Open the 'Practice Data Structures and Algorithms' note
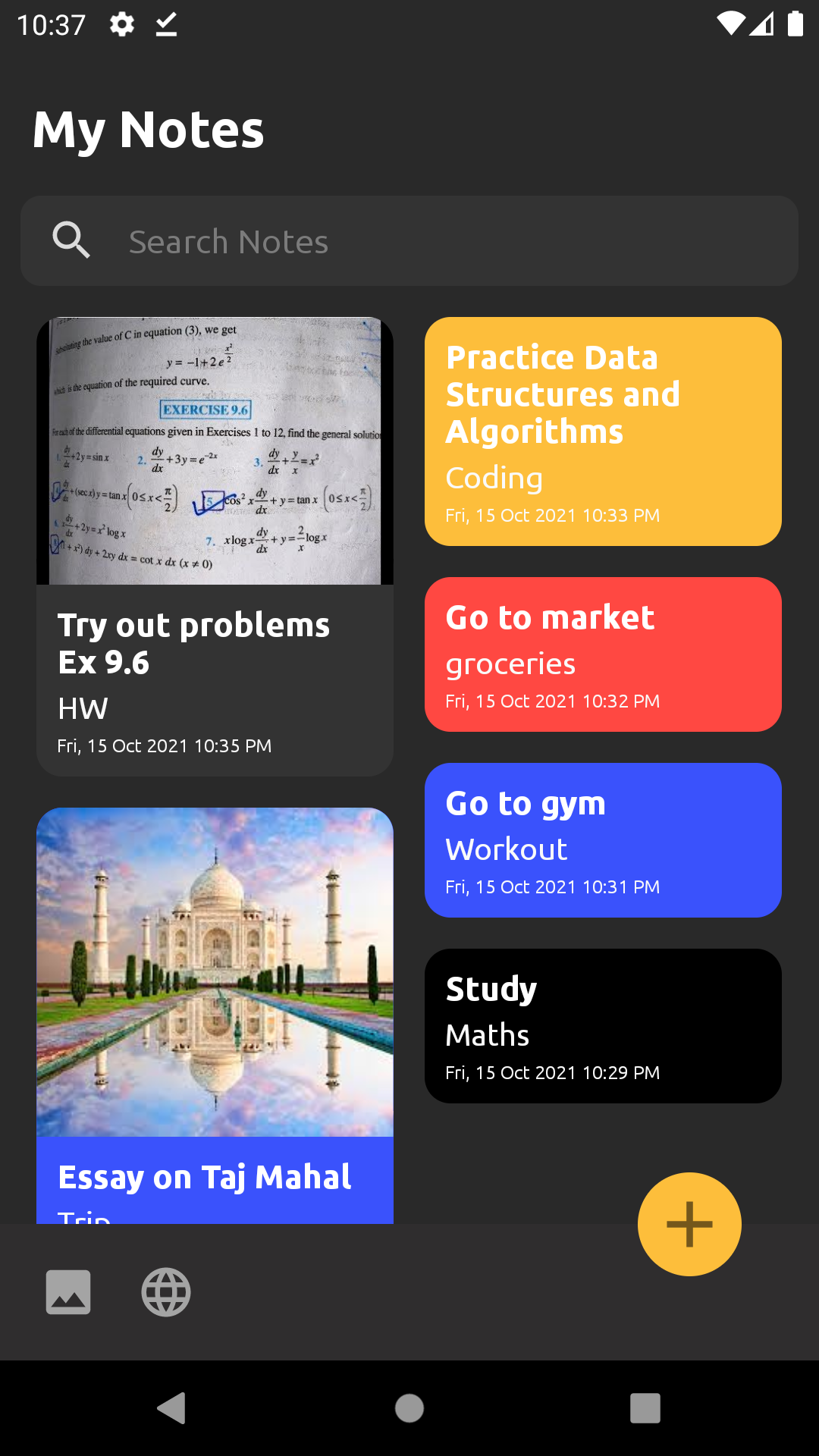Image resolution: width=819 pixels, height=1456 pixels. click(x=604, y=431)
